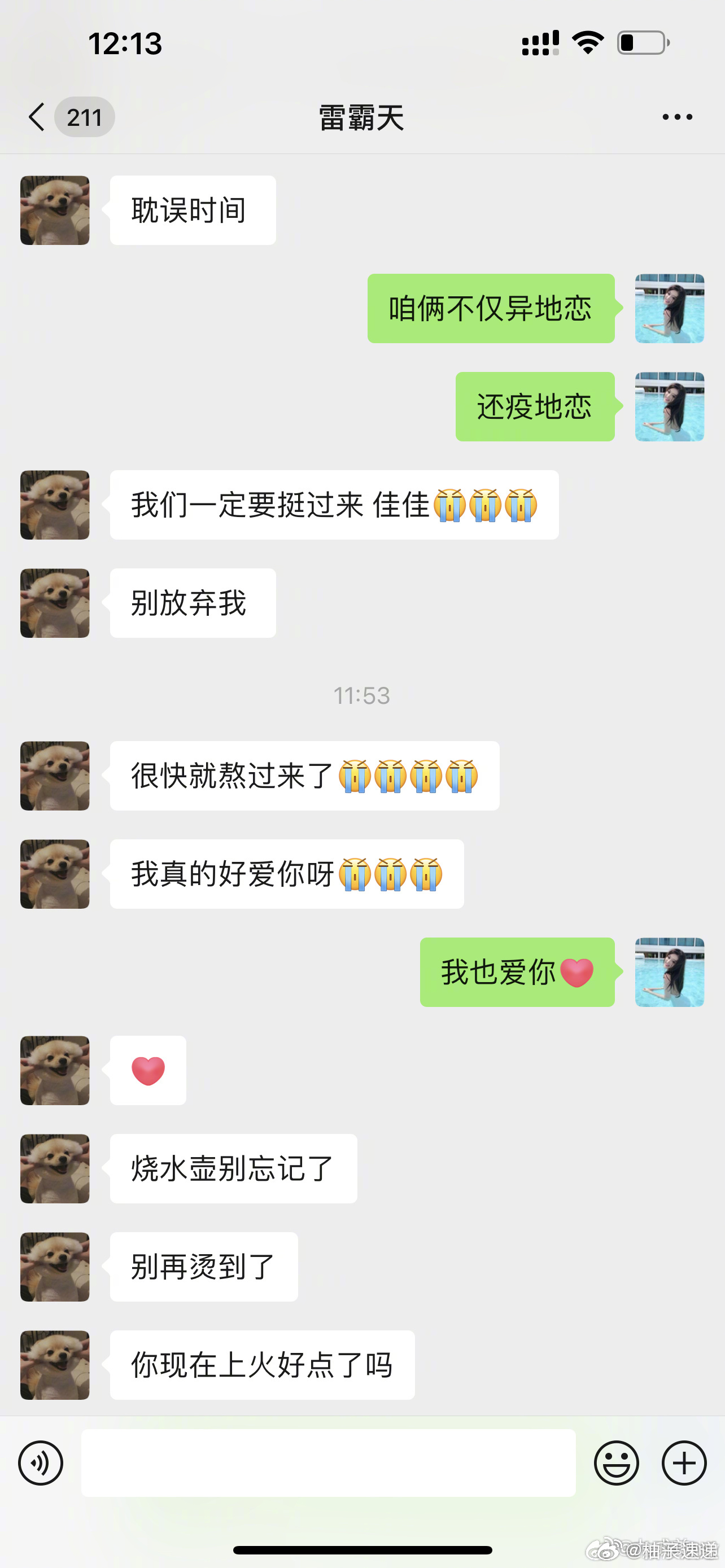Viewport: 725px width, 1568px height.
Task: Tap the red heart message bubble
Action: pyautogui.click(x=148, y=1071)
